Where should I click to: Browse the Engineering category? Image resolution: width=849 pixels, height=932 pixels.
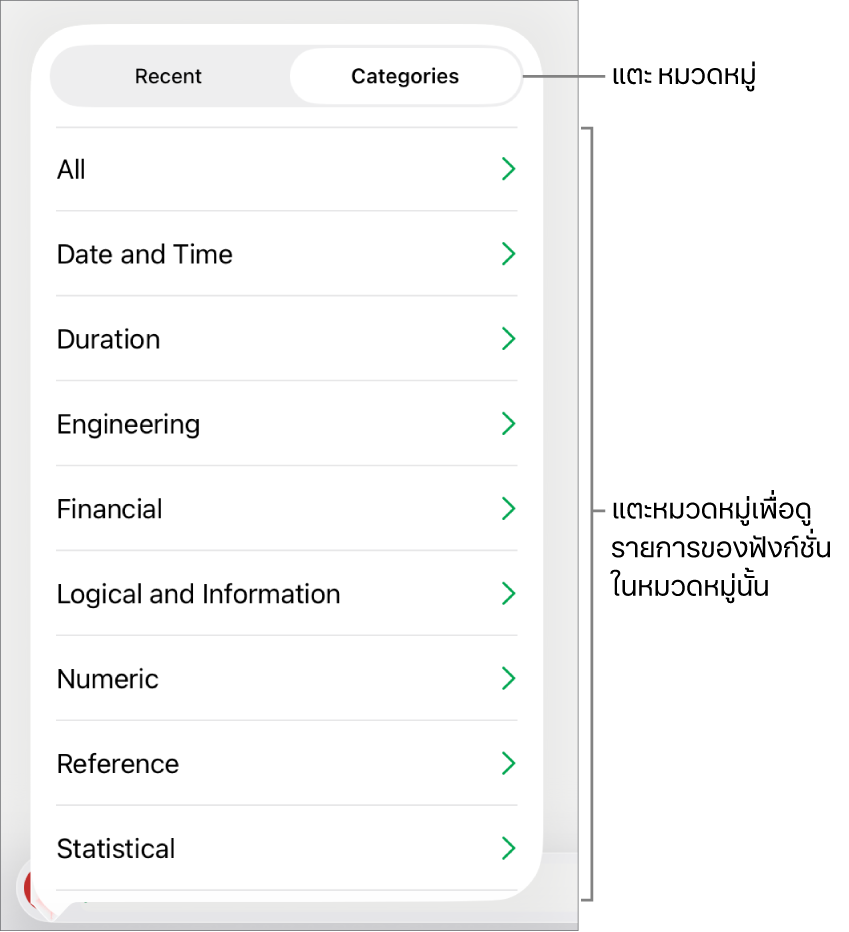pyautogui.click(x=286, y=425)
